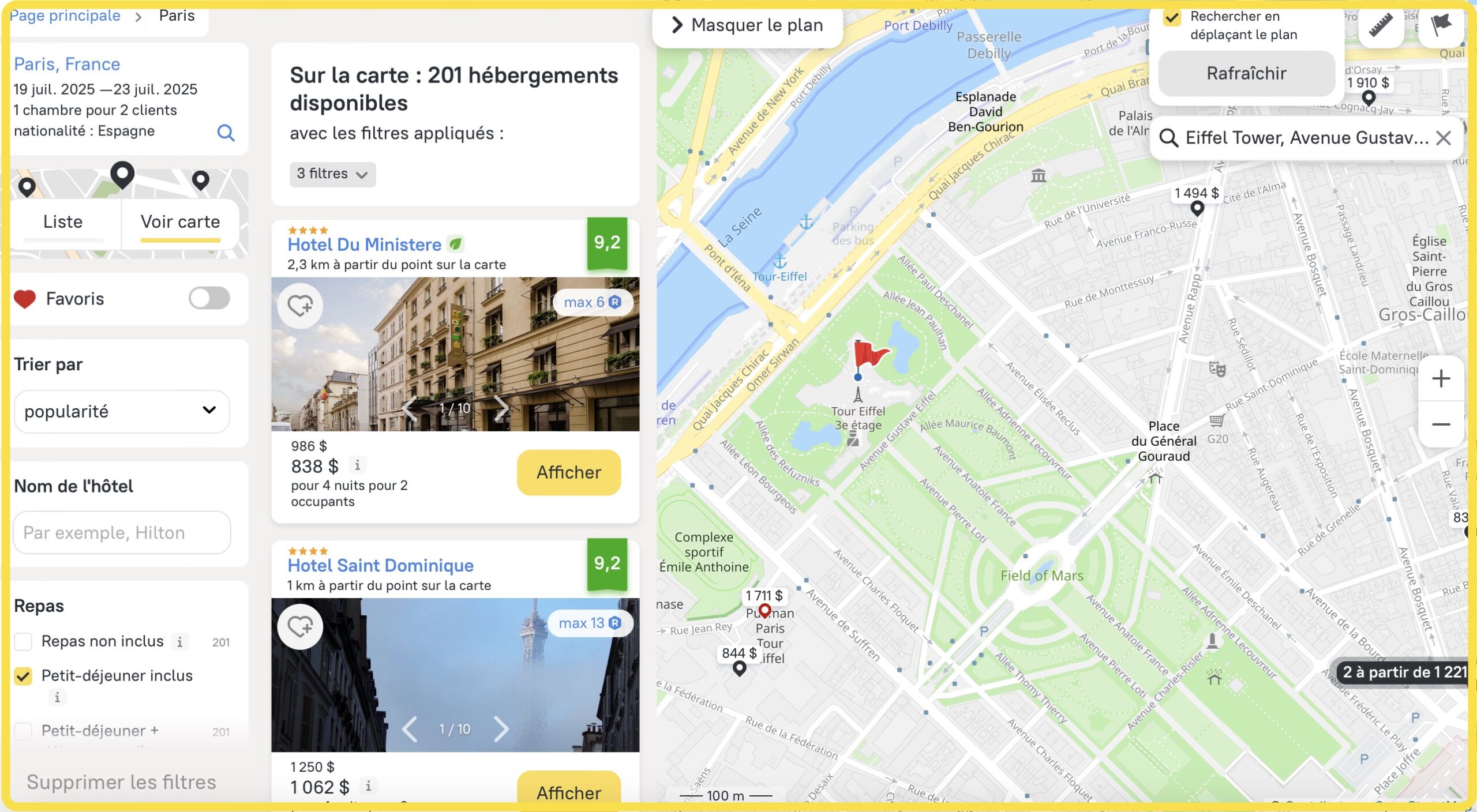
Task: Expand the 3 filtres chip
Action: 332,174
